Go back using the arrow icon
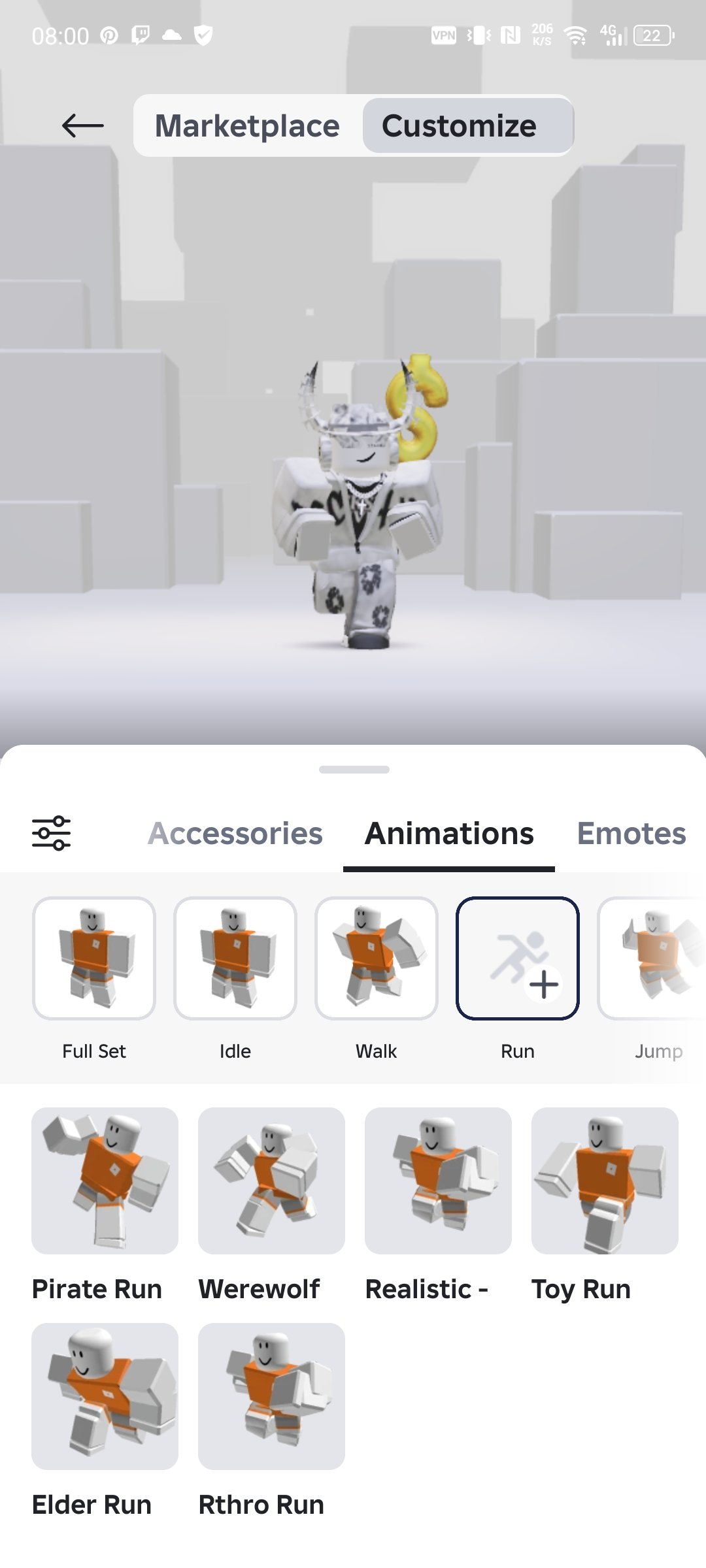706x1568 pixels. [x=83, y=125]
